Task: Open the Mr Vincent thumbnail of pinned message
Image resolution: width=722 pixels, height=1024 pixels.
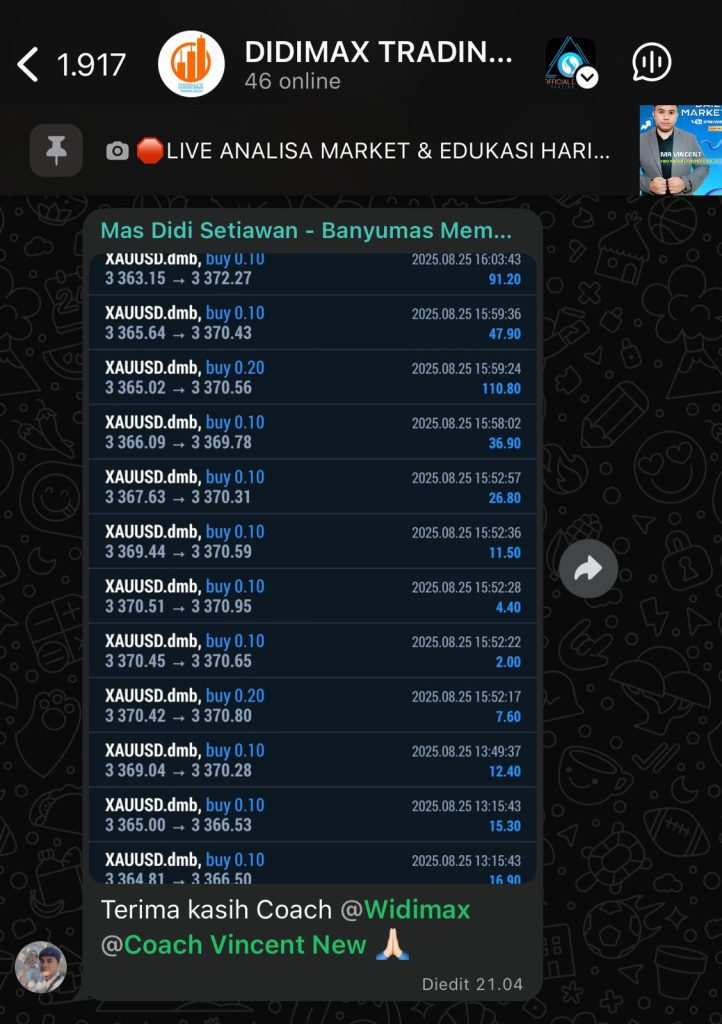Action: (680, 150)
